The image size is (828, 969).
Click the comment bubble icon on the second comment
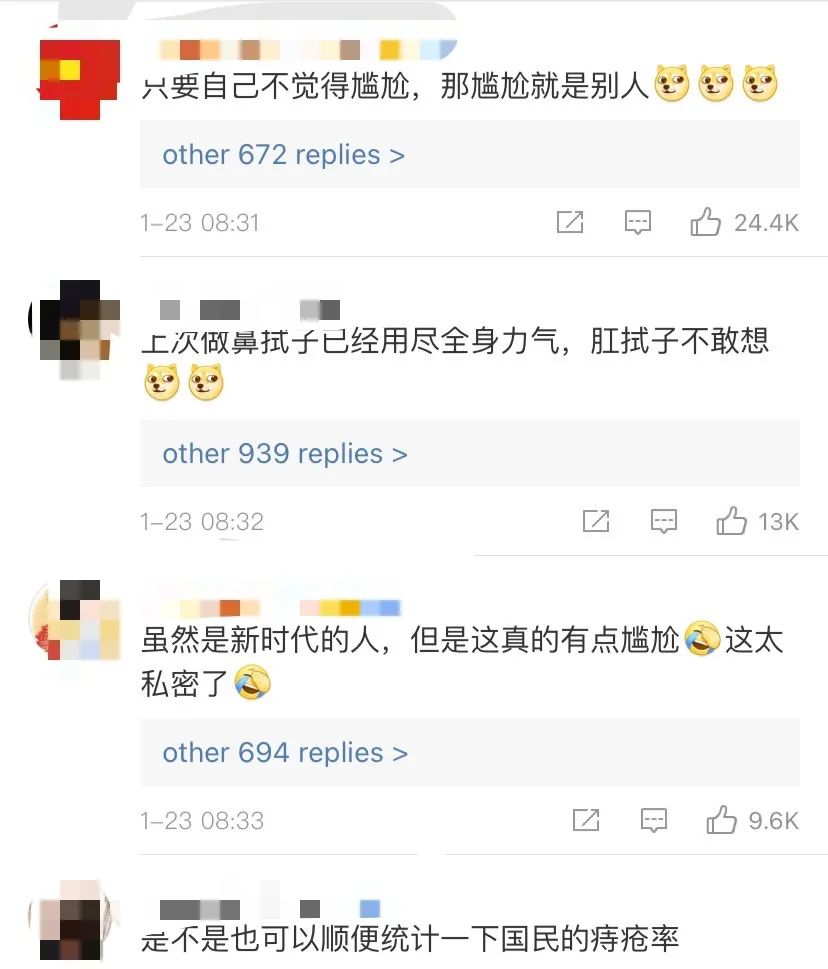click(662, 521)
